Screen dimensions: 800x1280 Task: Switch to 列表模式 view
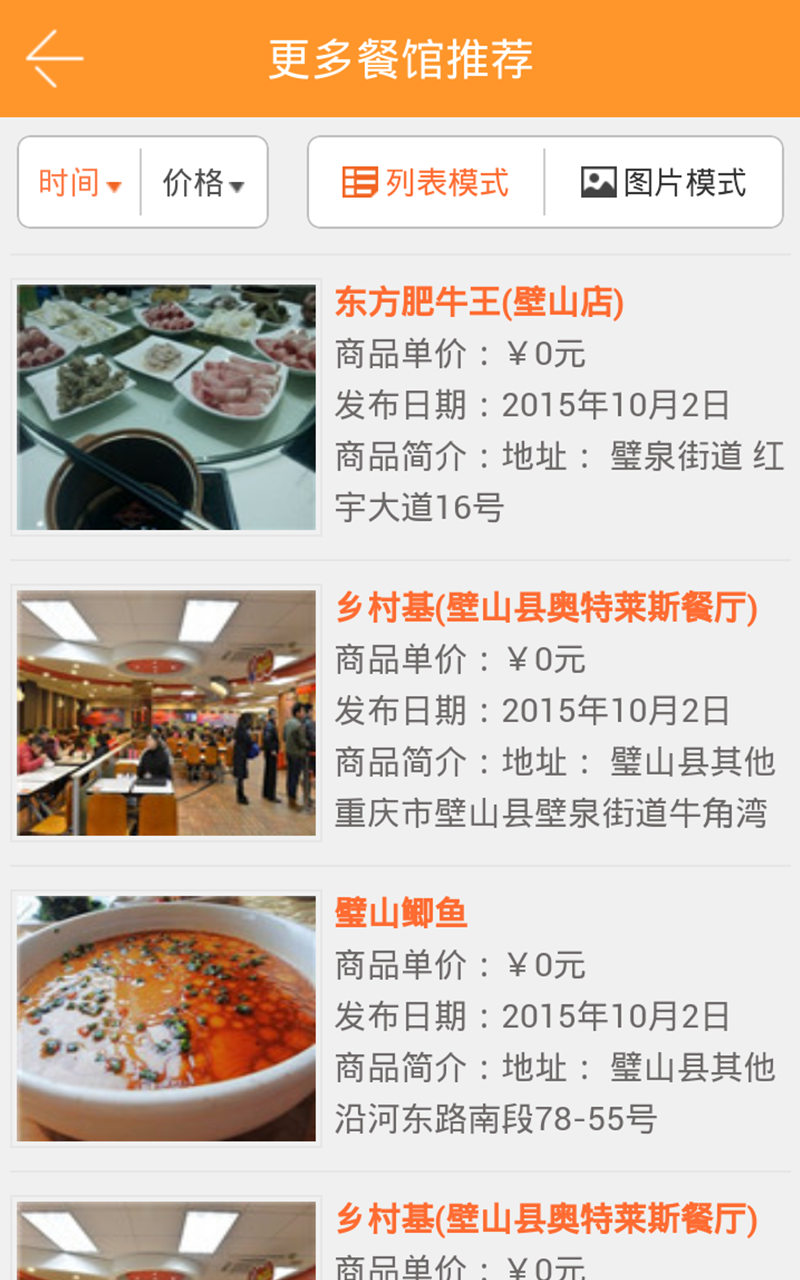427,183
